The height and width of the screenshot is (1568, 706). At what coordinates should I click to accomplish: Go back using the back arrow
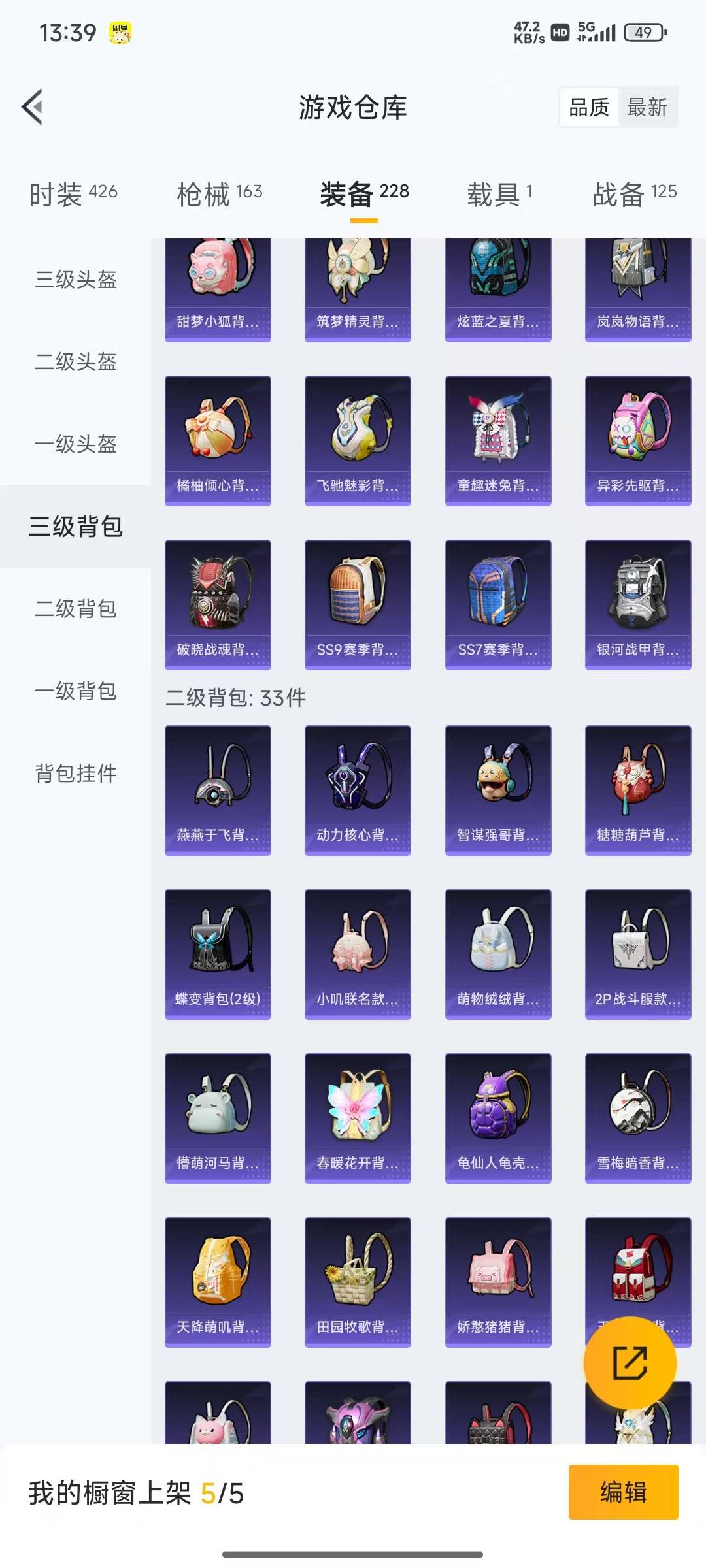pyautogui.click(x=33, y=106)
